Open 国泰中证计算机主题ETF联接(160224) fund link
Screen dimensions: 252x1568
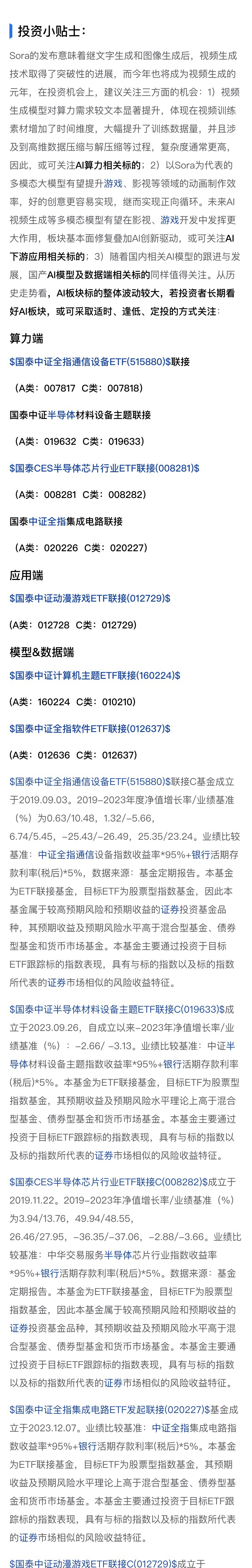point(94,675)
